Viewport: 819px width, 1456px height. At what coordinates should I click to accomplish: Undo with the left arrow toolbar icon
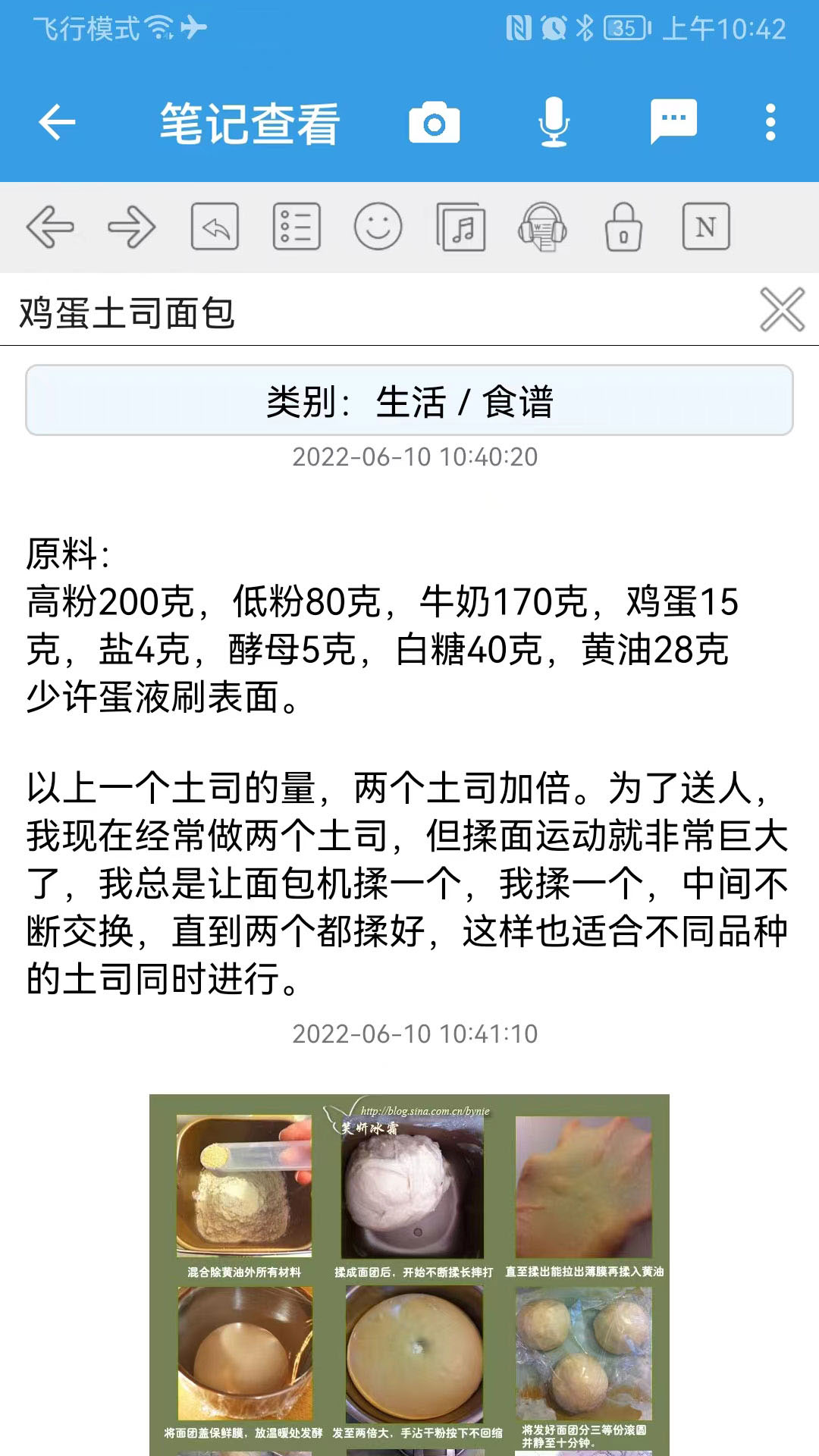pos(52,227)
